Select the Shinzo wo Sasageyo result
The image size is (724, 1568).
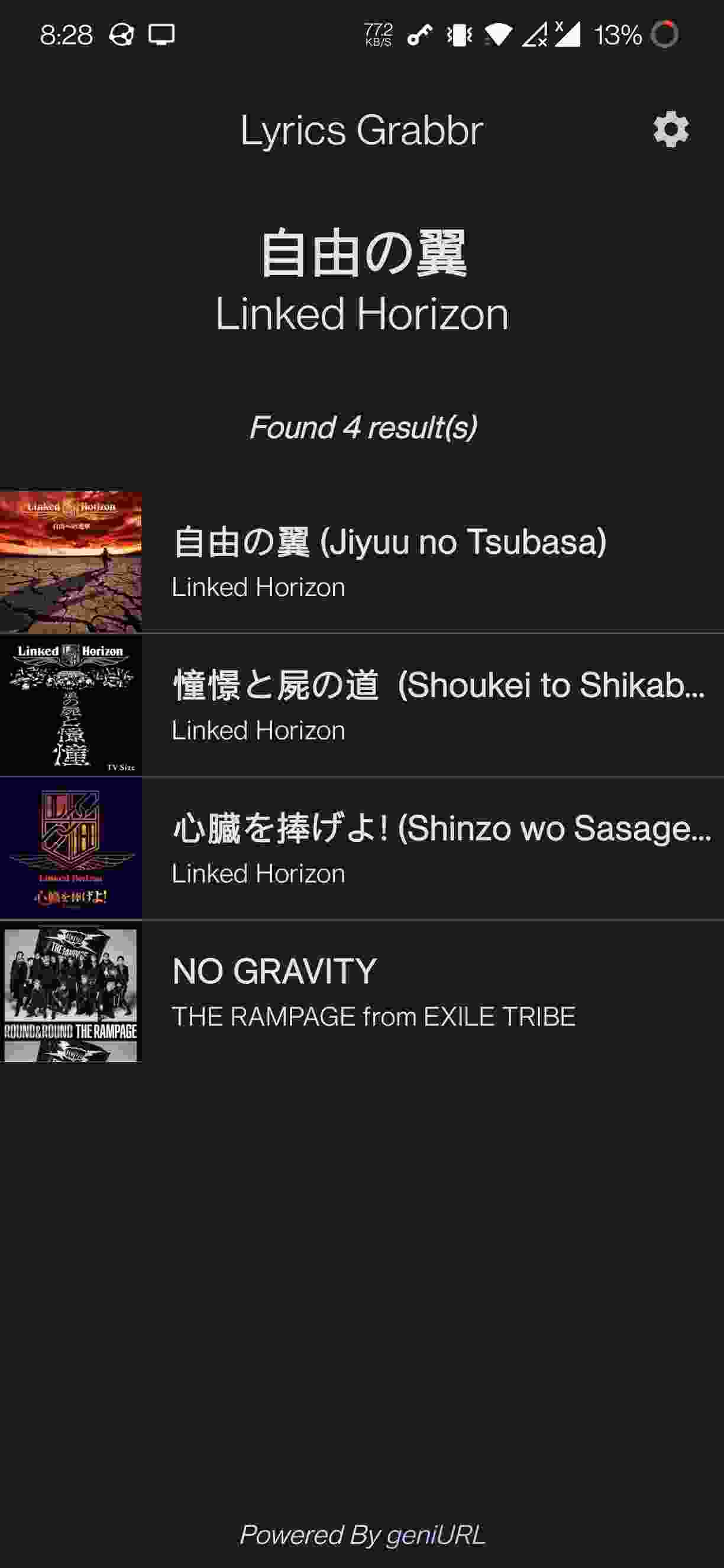[x=390, y=846]
